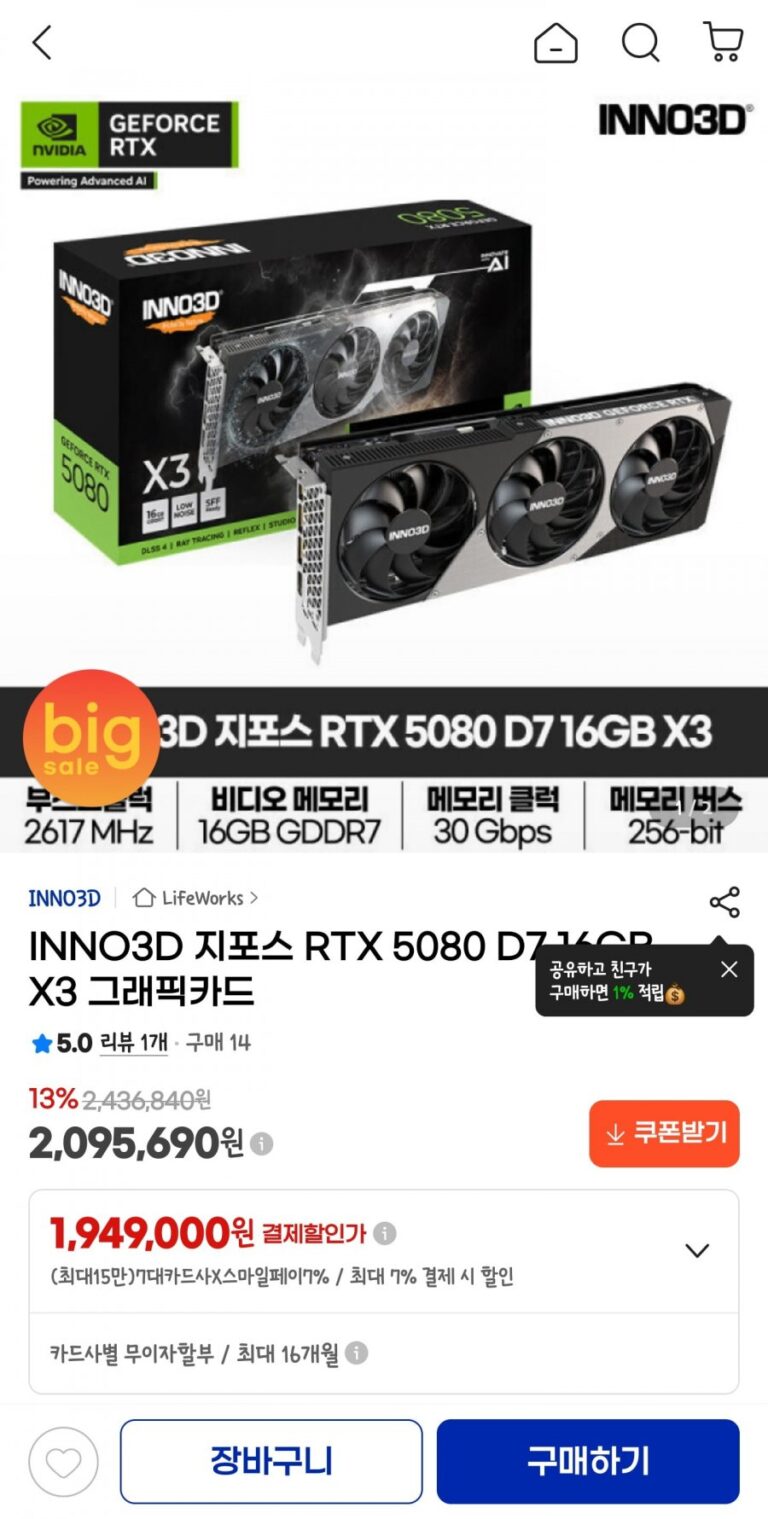Open the home icon in the header
This screenshot has height=1519, width=768.
point(555,43)
